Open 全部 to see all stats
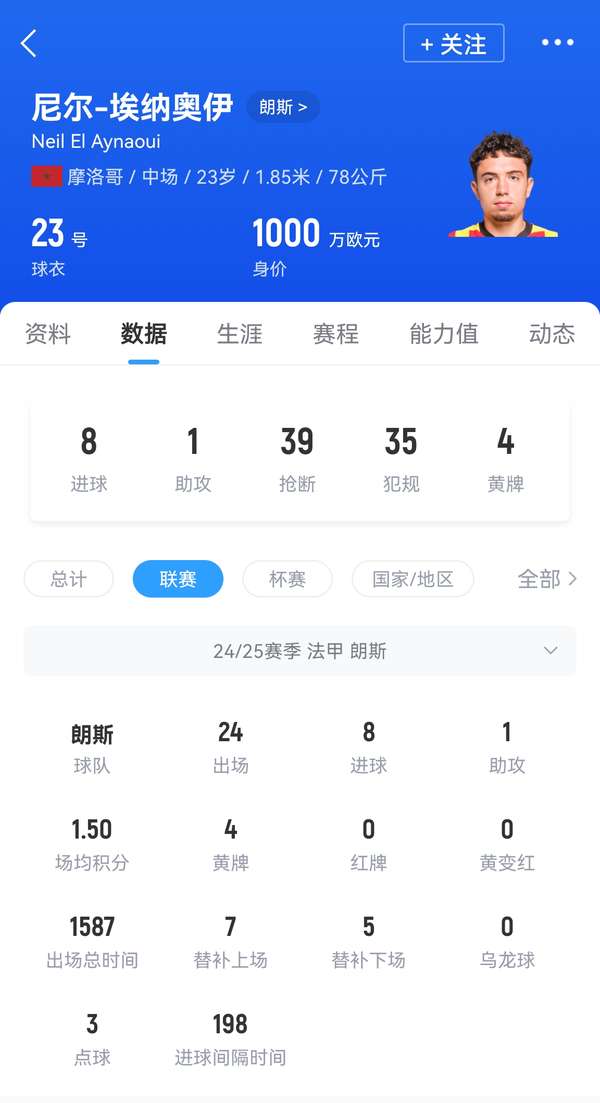This screenshot has width=600, height=1103. [547, 579]
